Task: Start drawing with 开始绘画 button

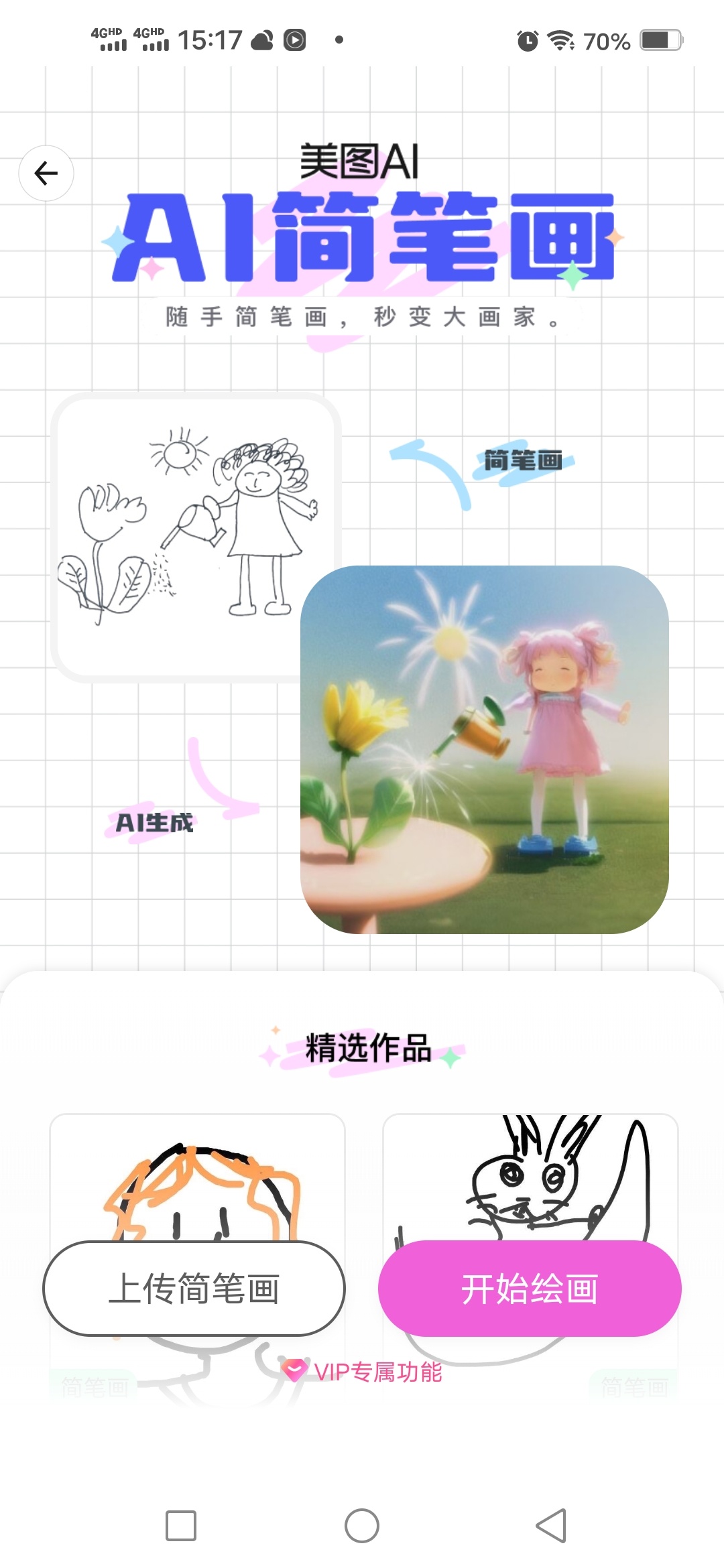Action: (x=530, y=1288)
